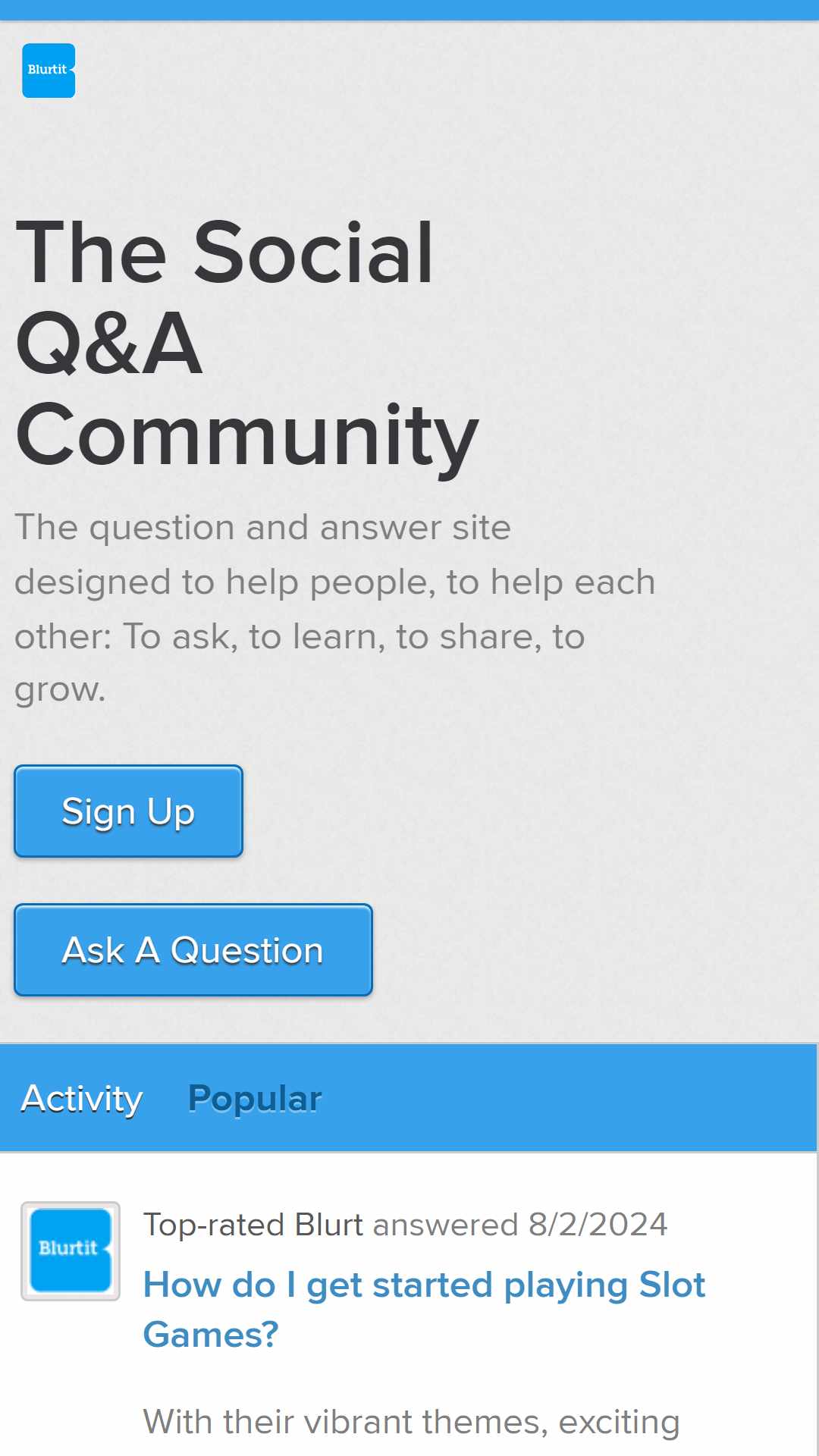
Task: Switch to the Popular tab
Action: click(255, 1098)
